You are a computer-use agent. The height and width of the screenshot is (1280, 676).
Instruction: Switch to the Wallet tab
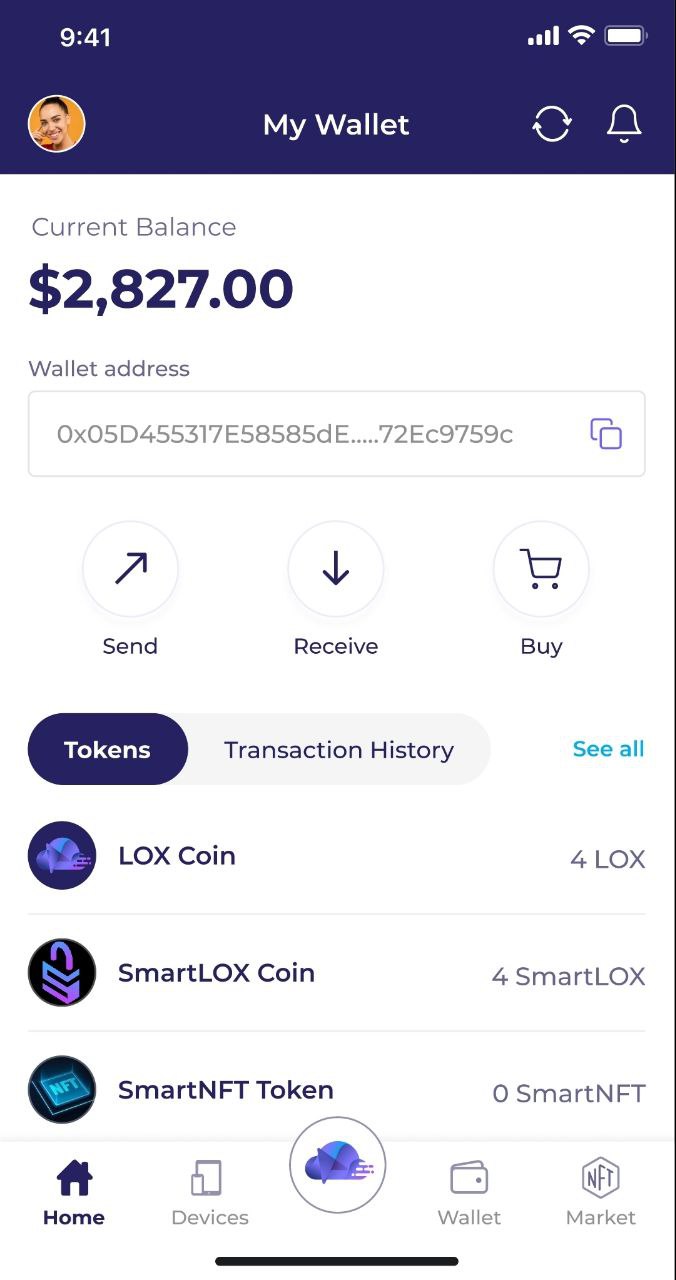click(469, 1192)
